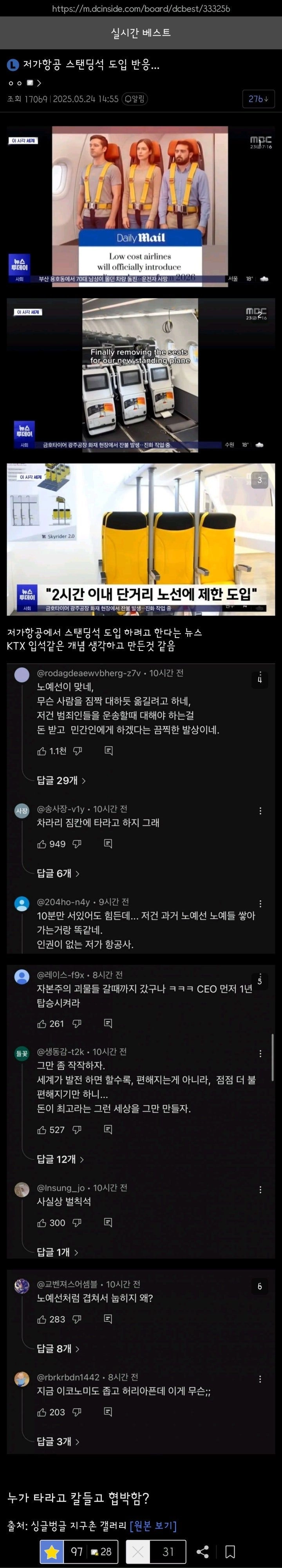
Task: Open the yellow Skyrider seats image
Action: click(141, 539)
